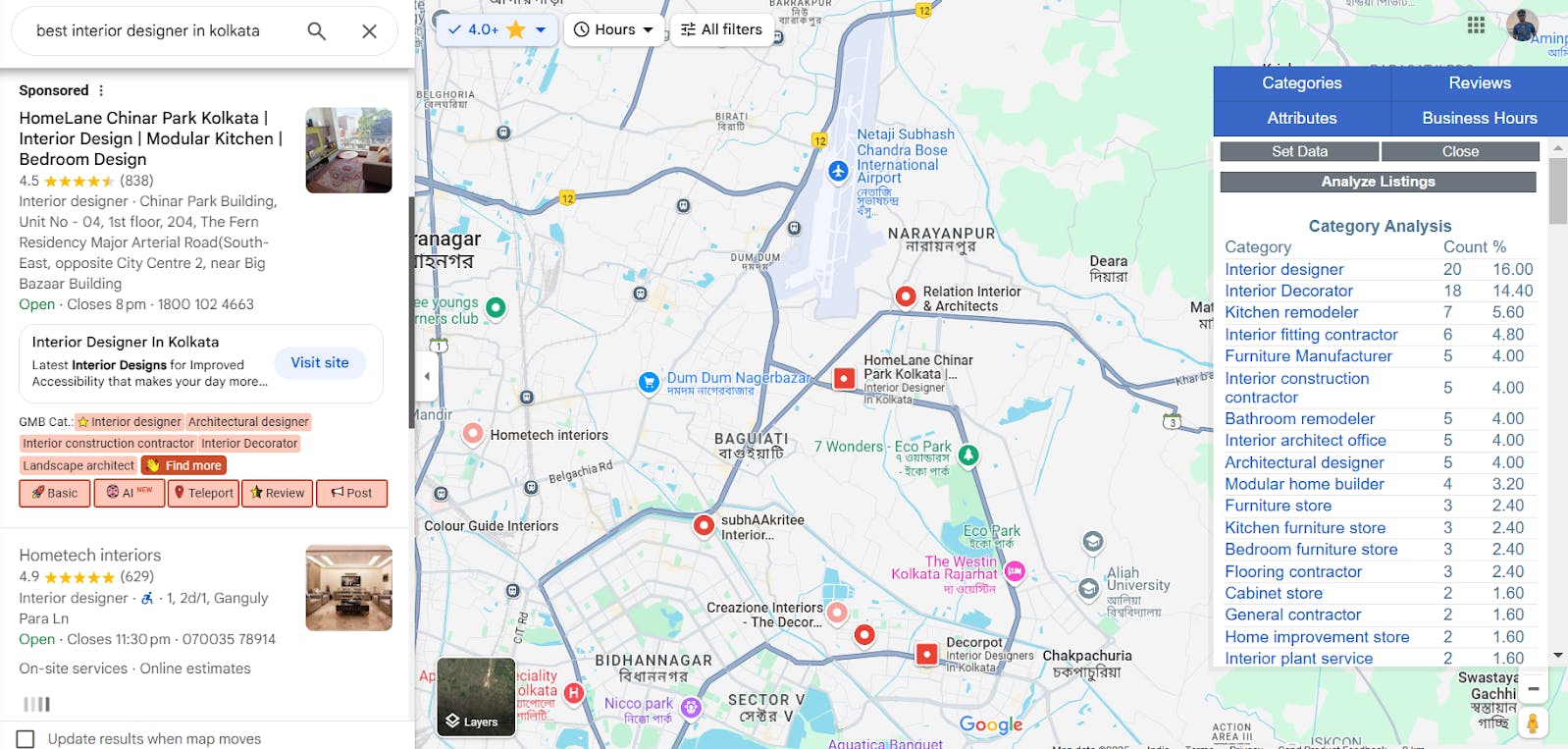1568x749 pixels.
Task: Open the Review tool button
Action: (278, 493)
